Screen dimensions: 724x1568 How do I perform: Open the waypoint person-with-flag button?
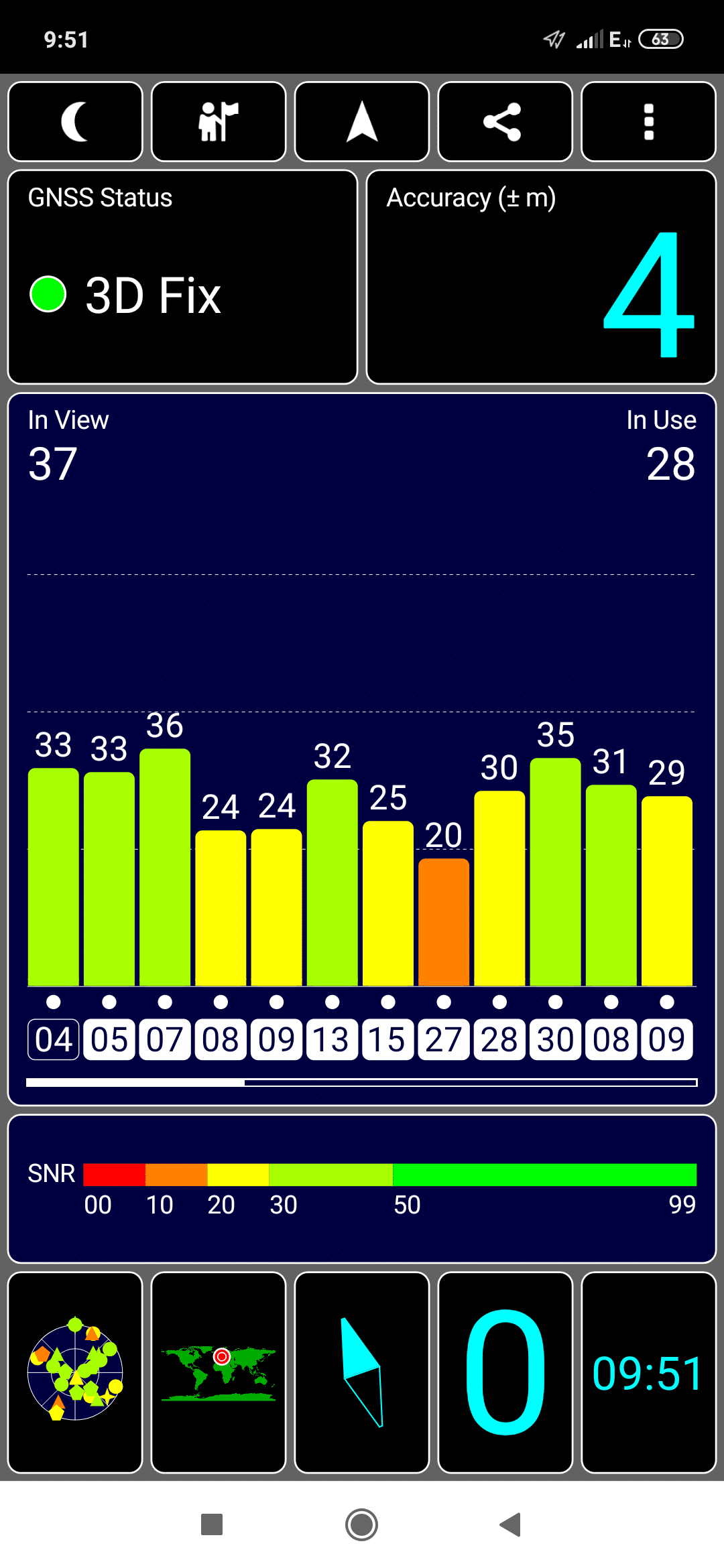[219, 121]
